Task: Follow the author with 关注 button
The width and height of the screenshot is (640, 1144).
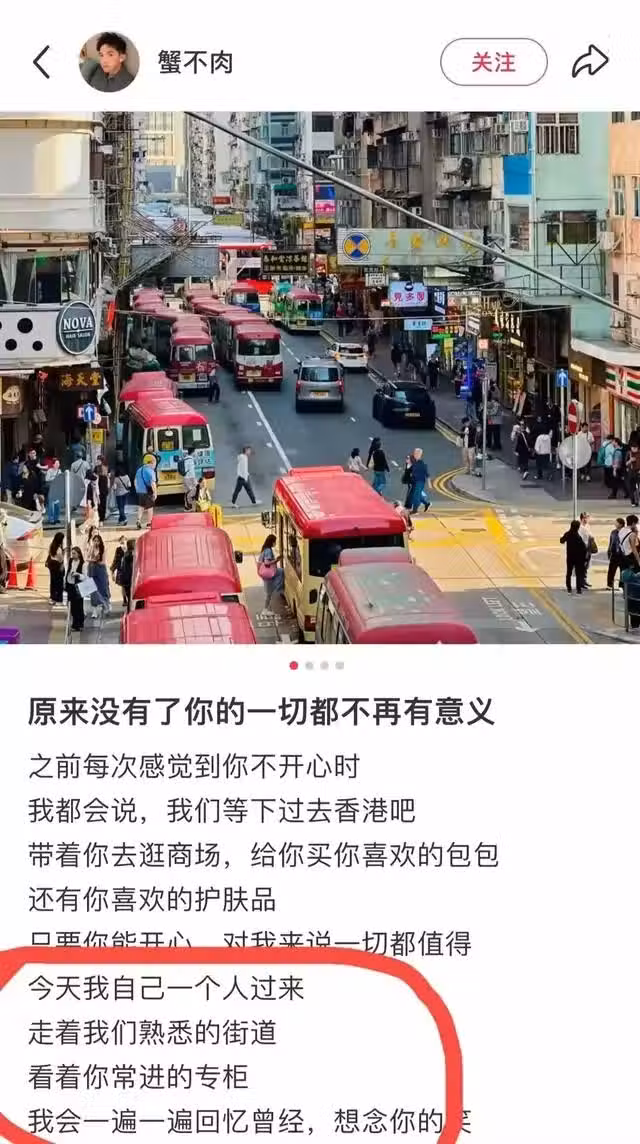Action: coord(493,62)
